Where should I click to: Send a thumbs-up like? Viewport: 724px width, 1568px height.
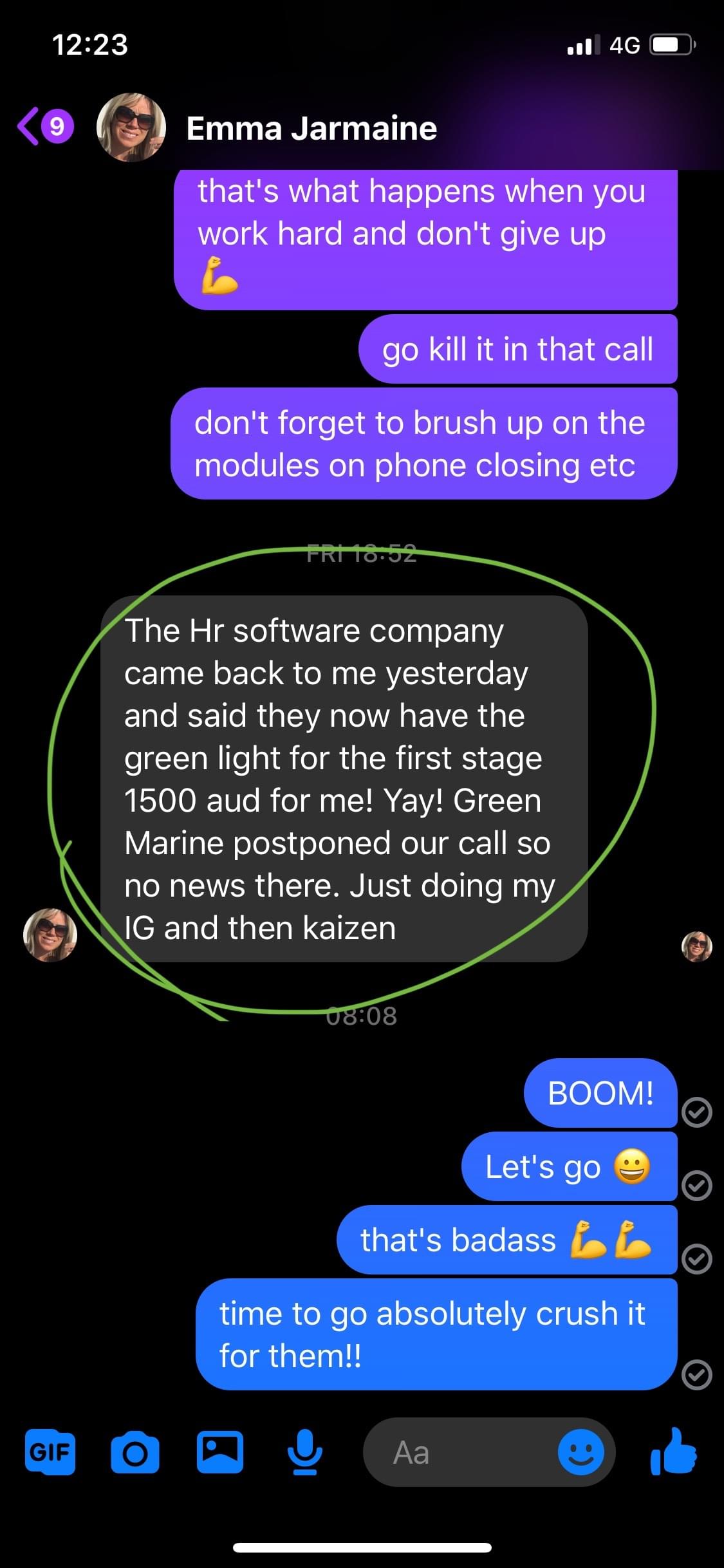click(673, 1451)
